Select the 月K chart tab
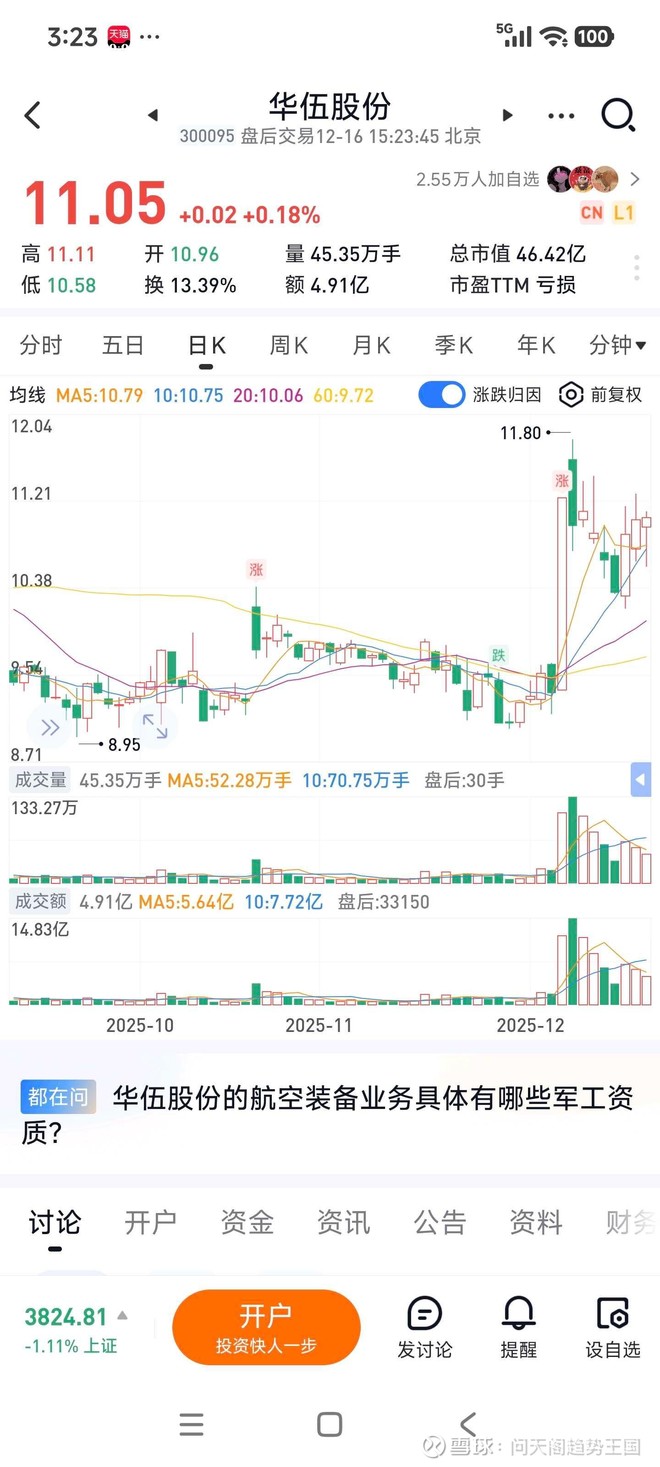Viewport: 660px width, 1467px height. pos(371,346)
